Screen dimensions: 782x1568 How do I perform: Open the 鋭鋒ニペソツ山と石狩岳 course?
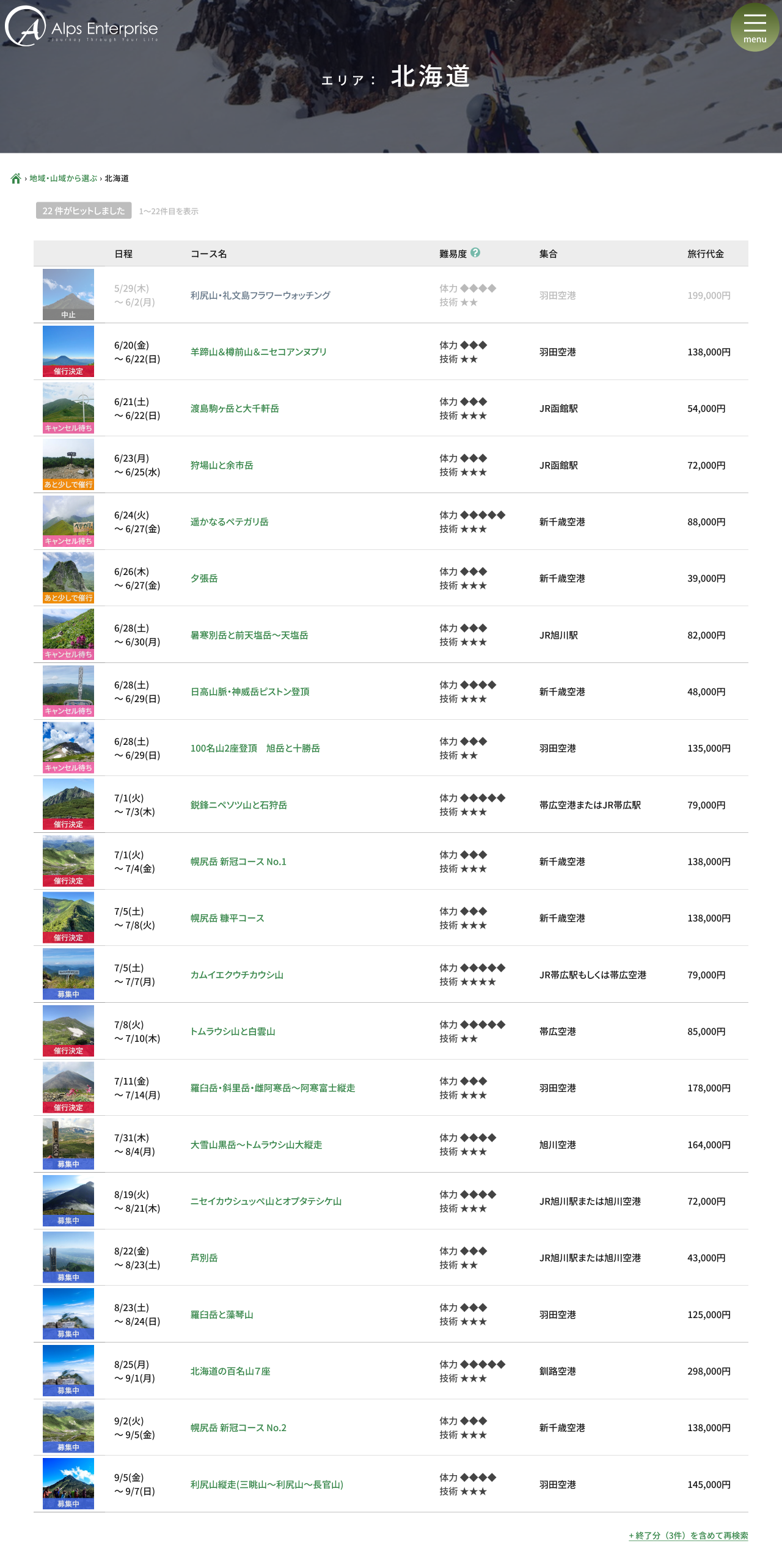(239, 805)
